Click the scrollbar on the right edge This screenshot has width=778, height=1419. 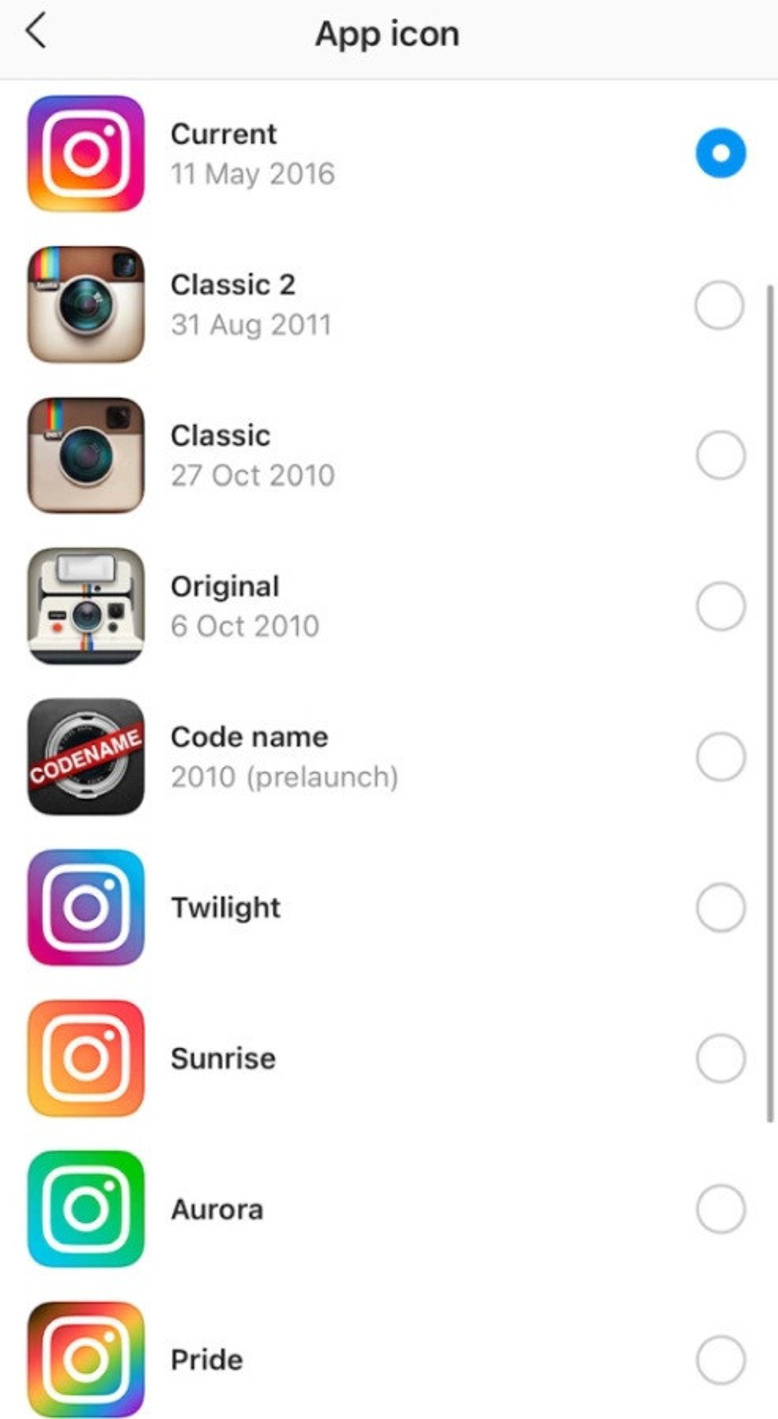(x=766, y=700)
